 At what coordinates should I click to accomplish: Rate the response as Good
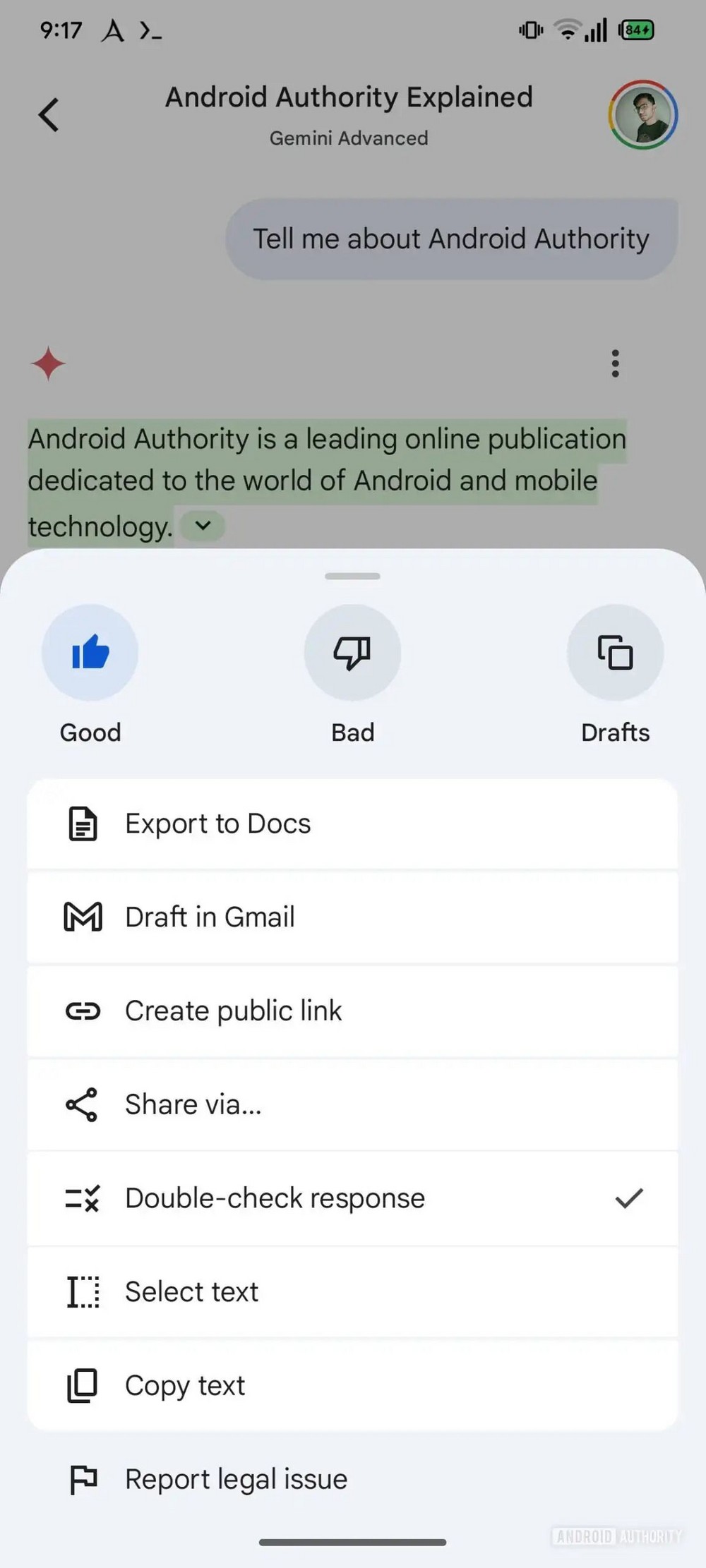tap(90, 653)
